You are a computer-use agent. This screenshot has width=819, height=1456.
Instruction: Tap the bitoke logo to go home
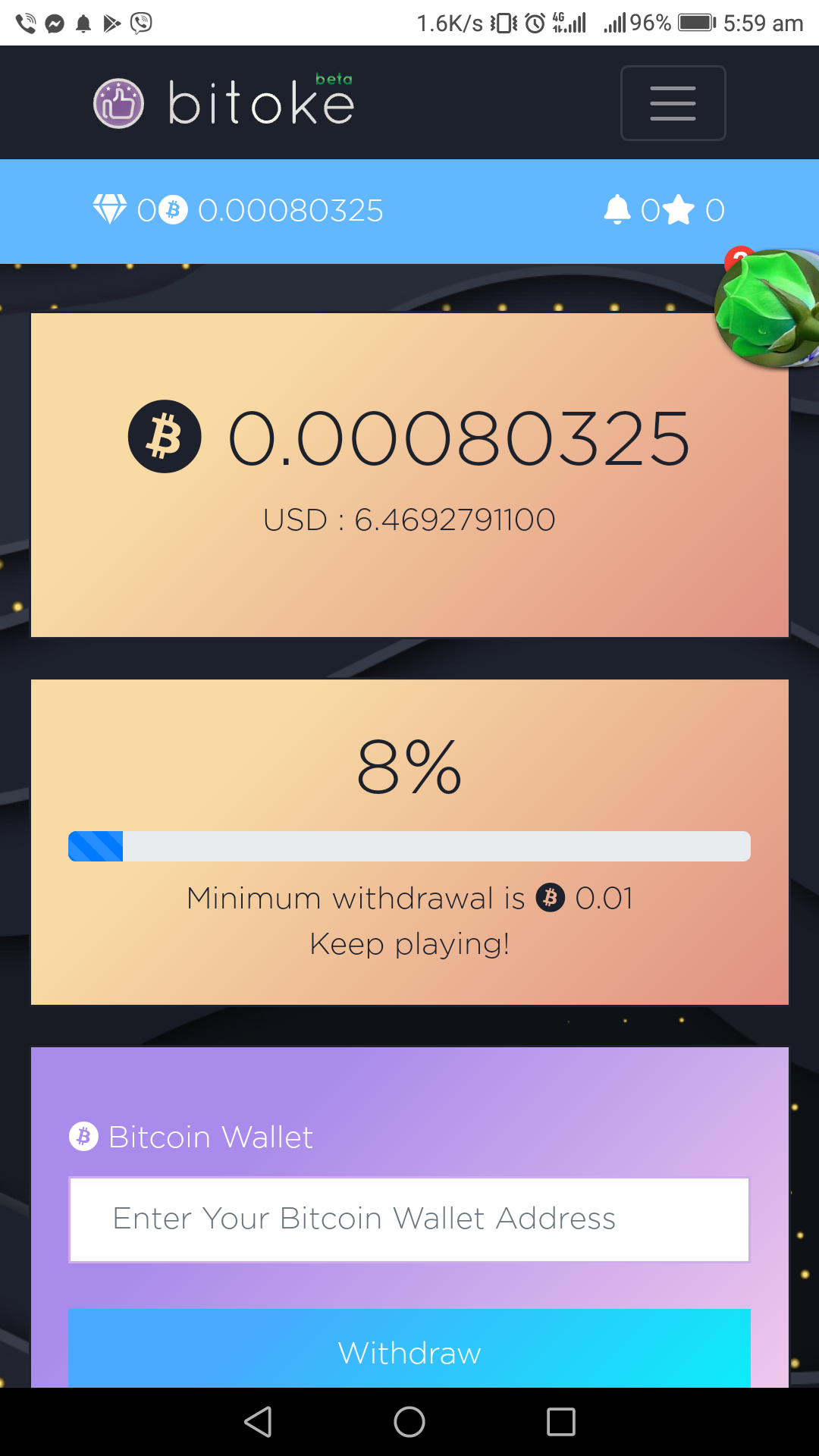[x=224, y=103]
